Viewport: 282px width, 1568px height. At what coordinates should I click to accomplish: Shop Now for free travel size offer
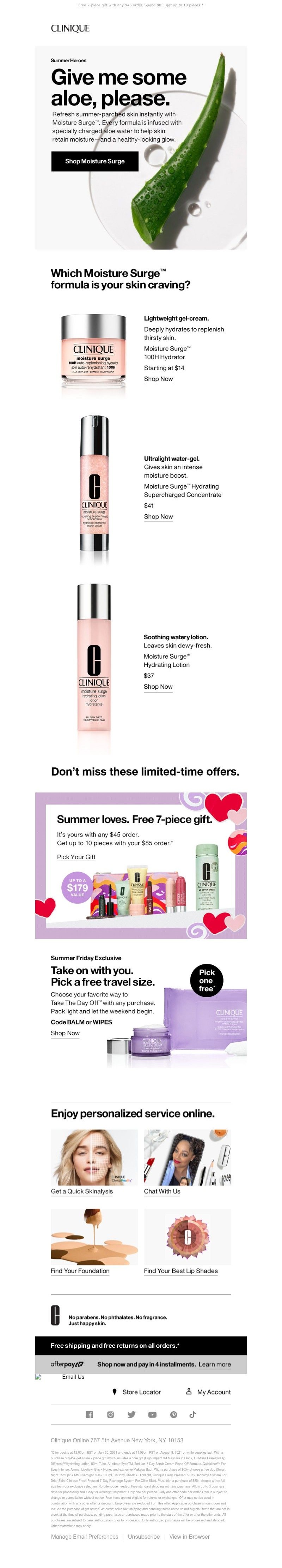pos(65,1033)
